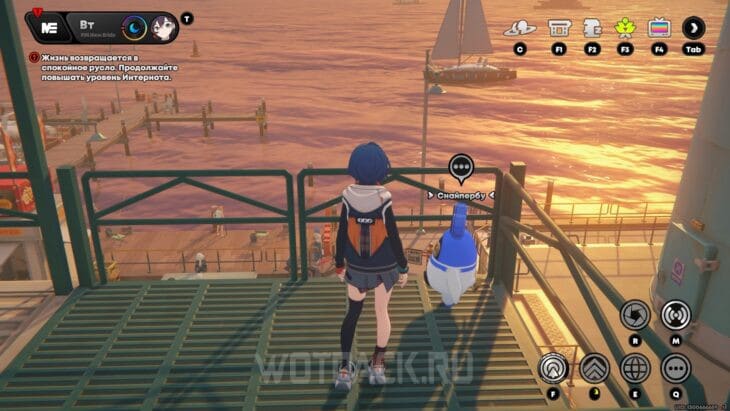Open the planet icon labeled C
Screen dimensions: 730x411
point(520,28)
